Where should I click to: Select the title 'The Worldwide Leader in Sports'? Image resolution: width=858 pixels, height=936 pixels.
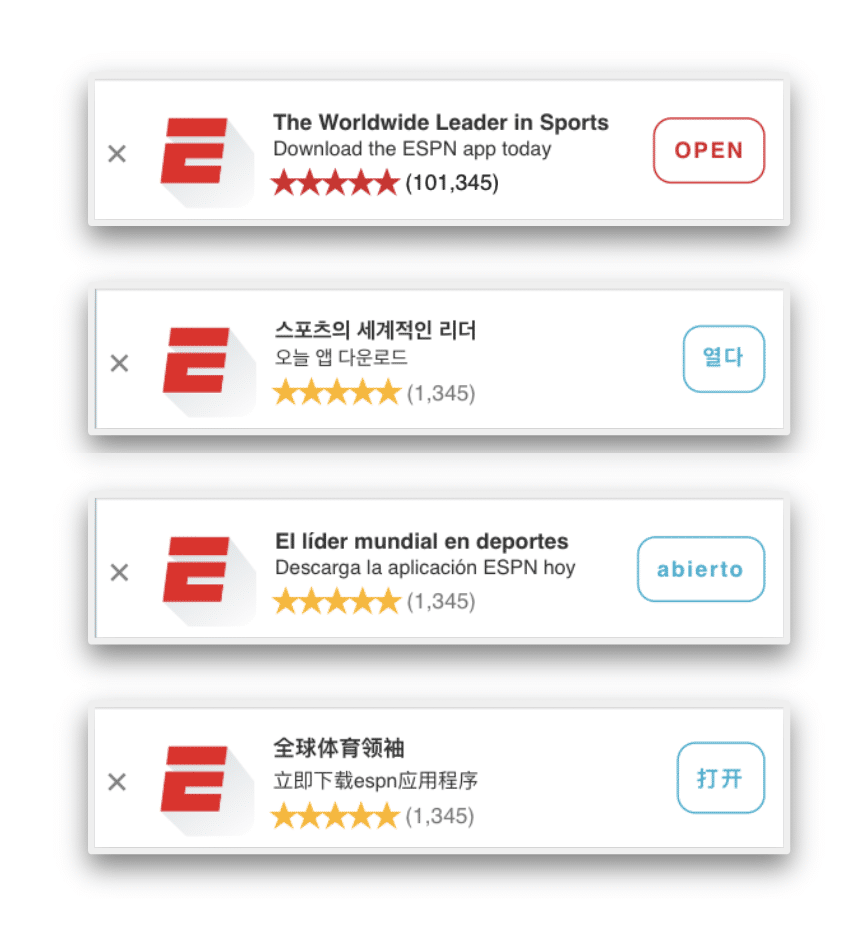point(441,122)
